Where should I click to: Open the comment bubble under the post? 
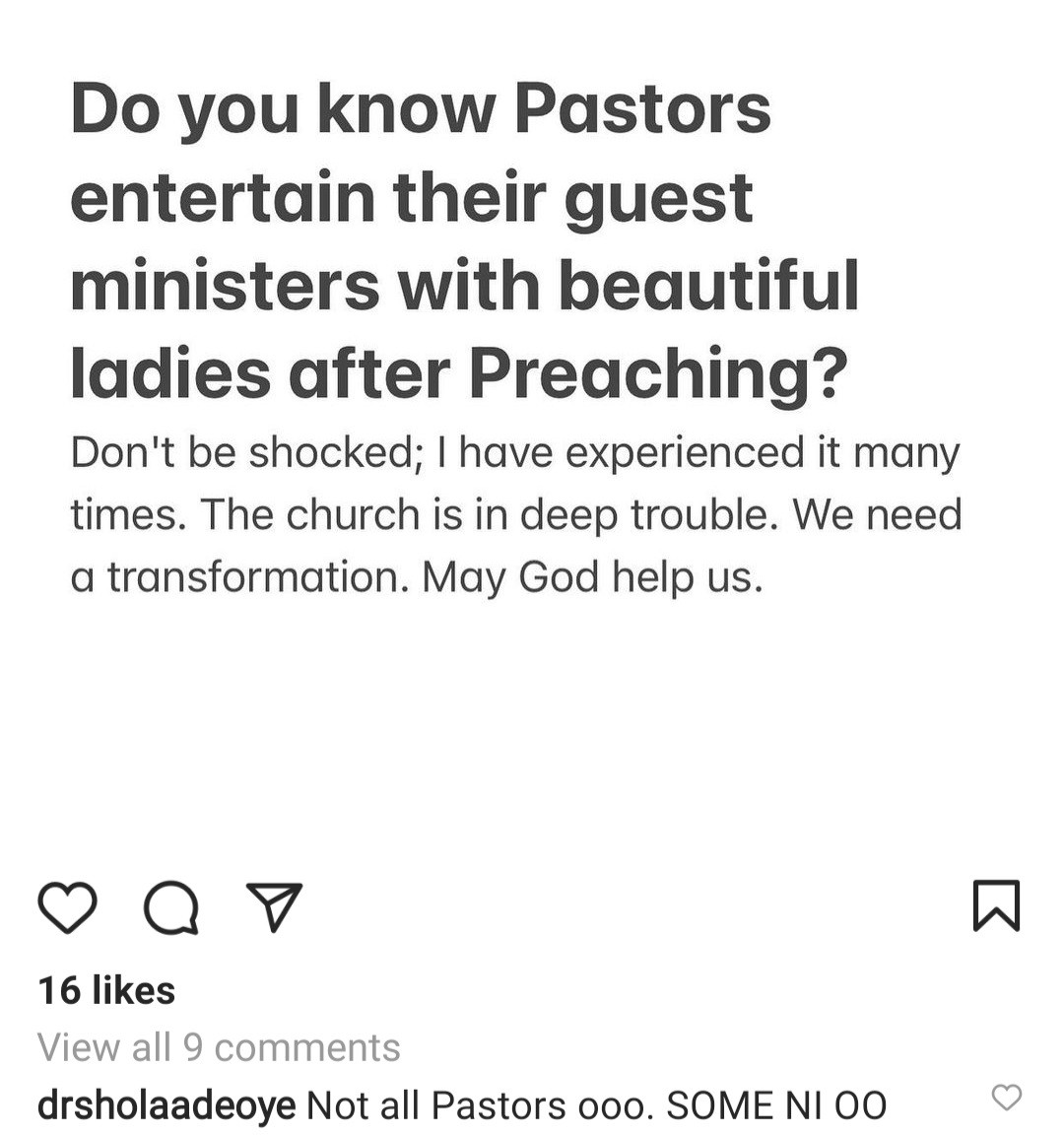pyautogui.click(x=171, y=907)
